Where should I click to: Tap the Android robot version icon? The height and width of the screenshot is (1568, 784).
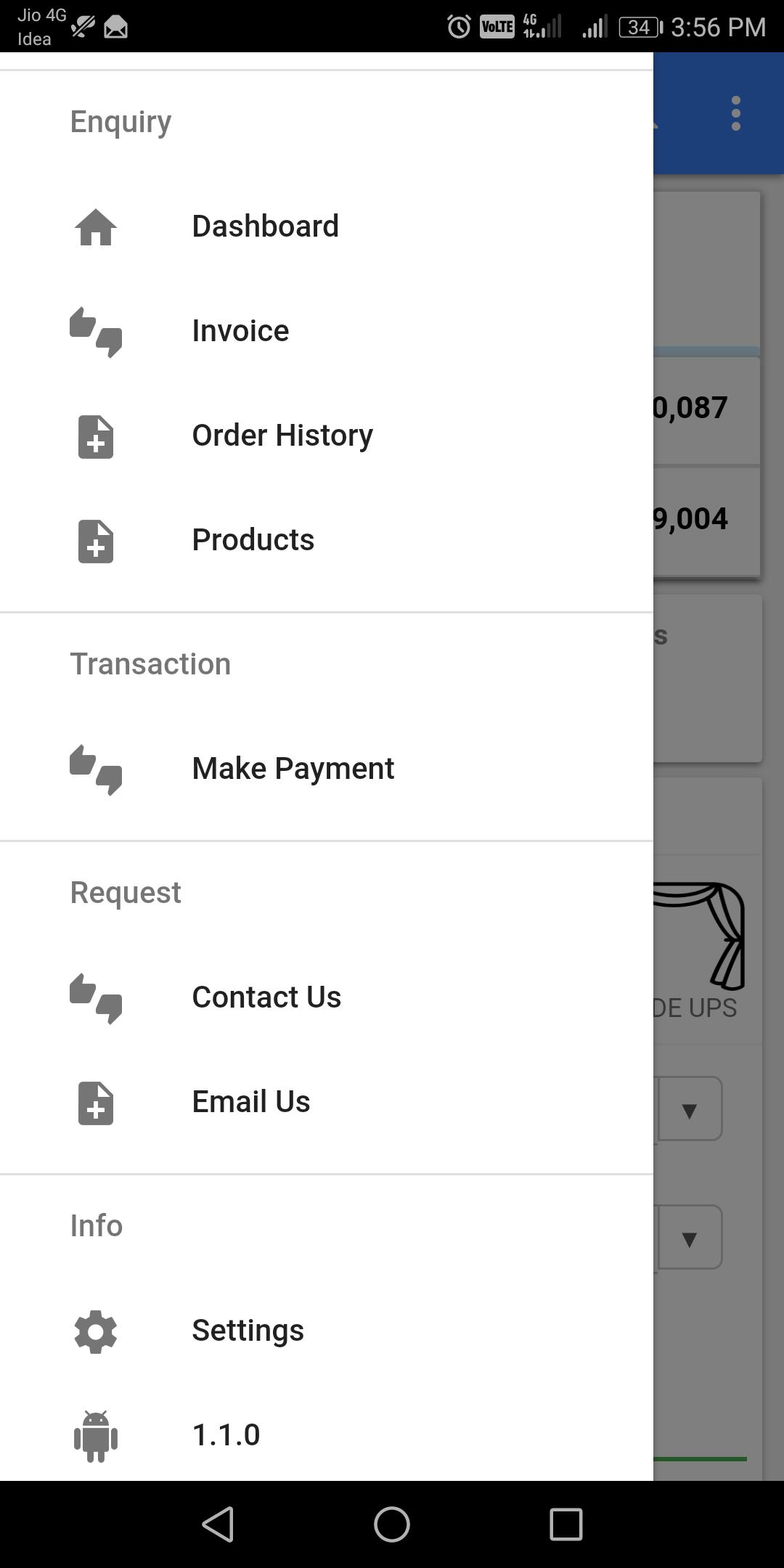click(95, 1434)
